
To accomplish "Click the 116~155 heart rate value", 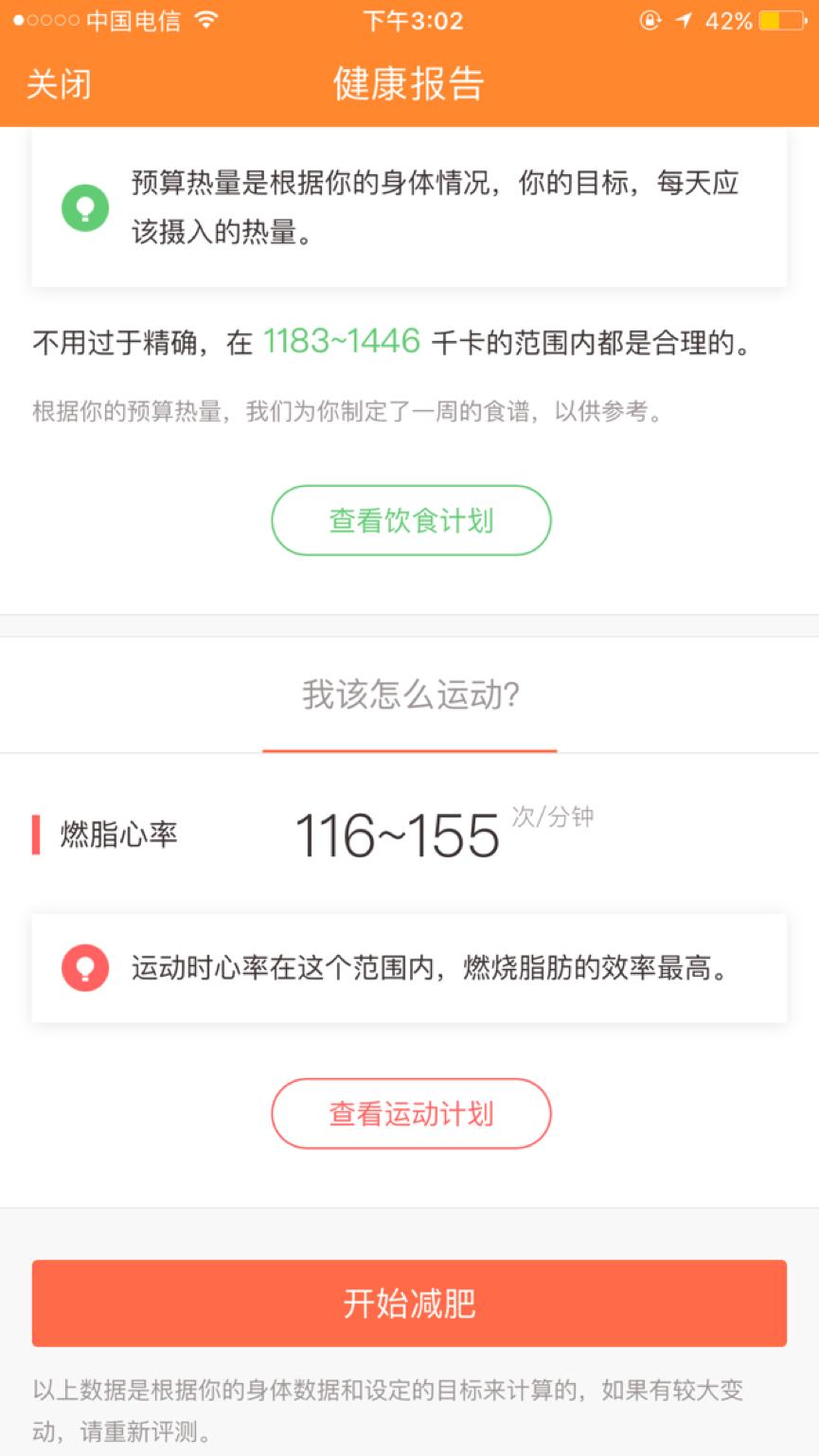I will pos(398,834).
